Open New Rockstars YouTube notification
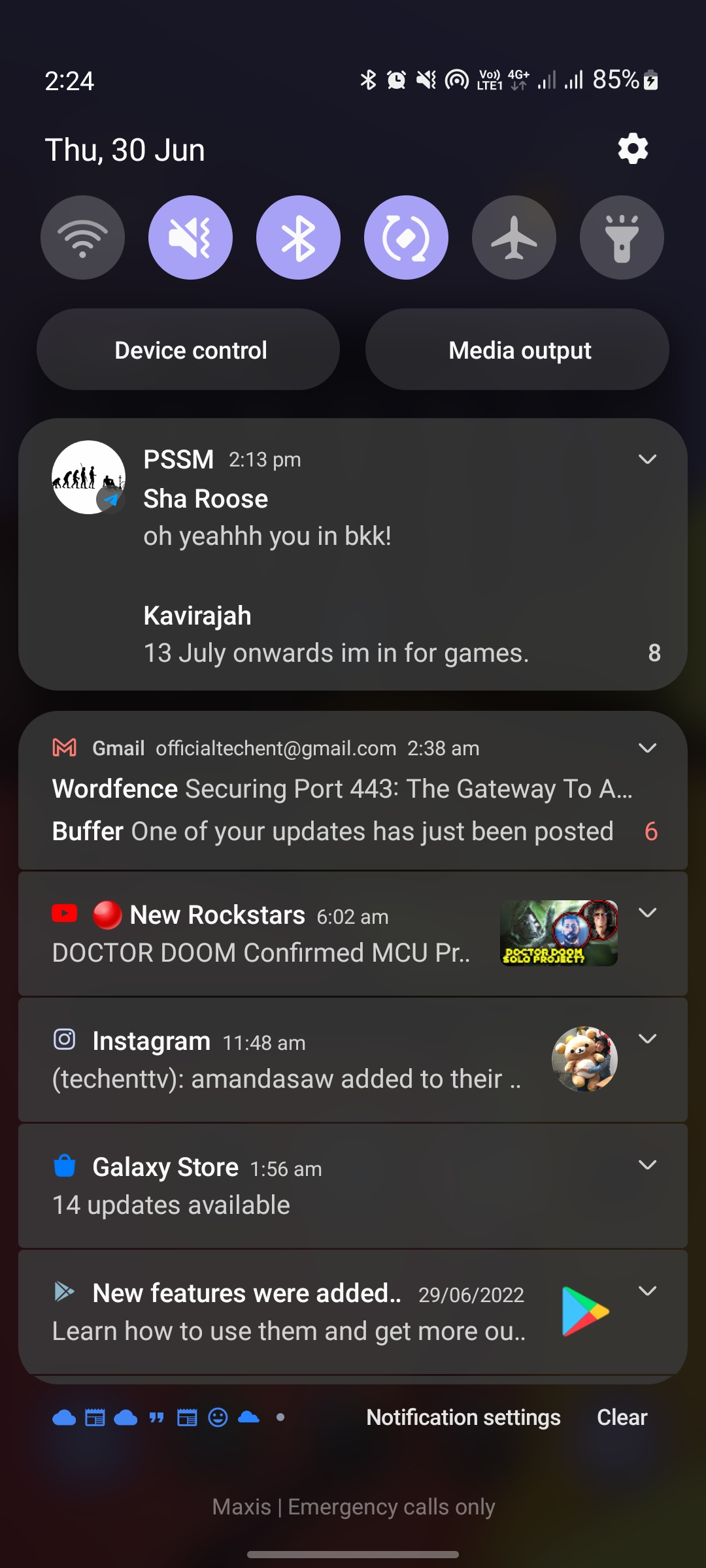Screen dimensions: 706x1568 coord(261,934)
